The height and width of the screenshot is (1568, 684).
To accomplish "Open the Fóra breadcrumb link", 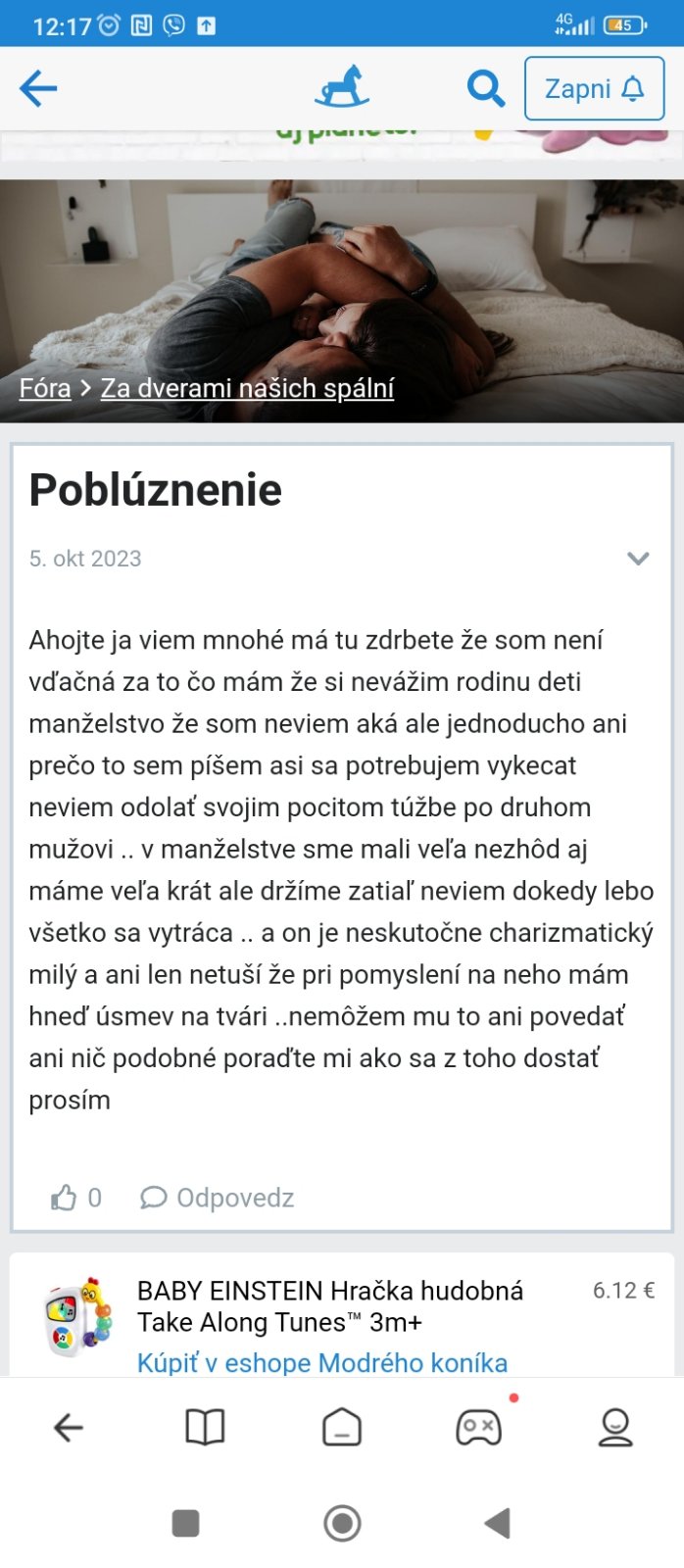I will tap(45, 388).
